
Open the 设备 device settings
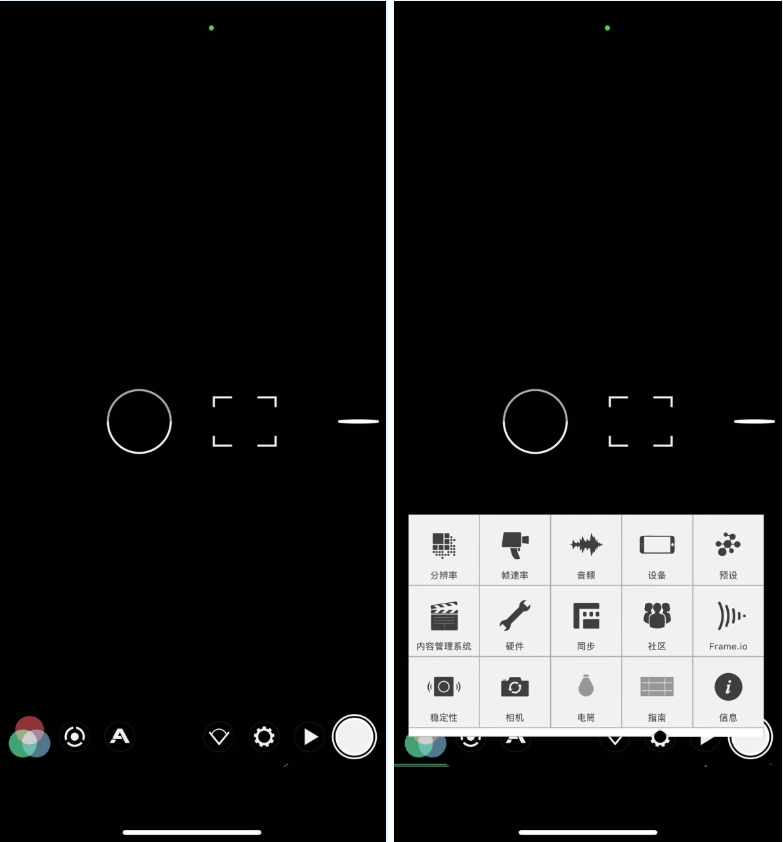657,550
